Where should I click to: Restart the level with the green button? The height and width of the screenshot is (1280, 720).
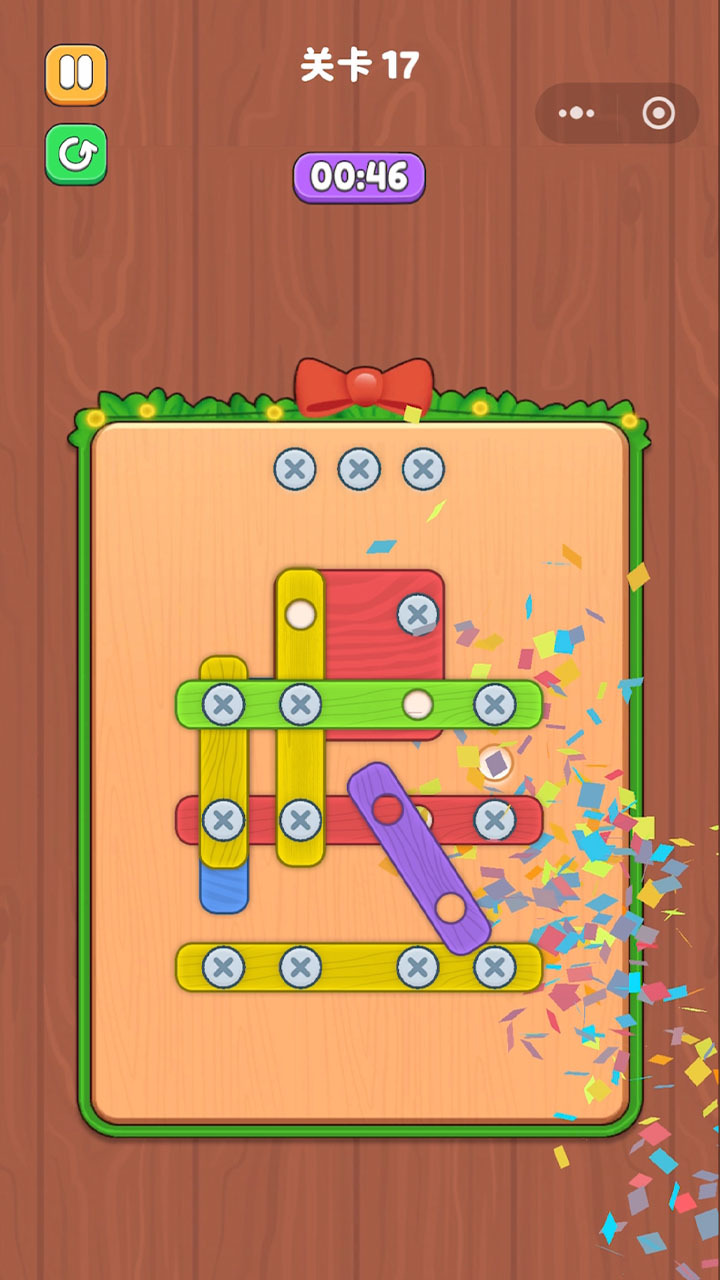[76, 154]
